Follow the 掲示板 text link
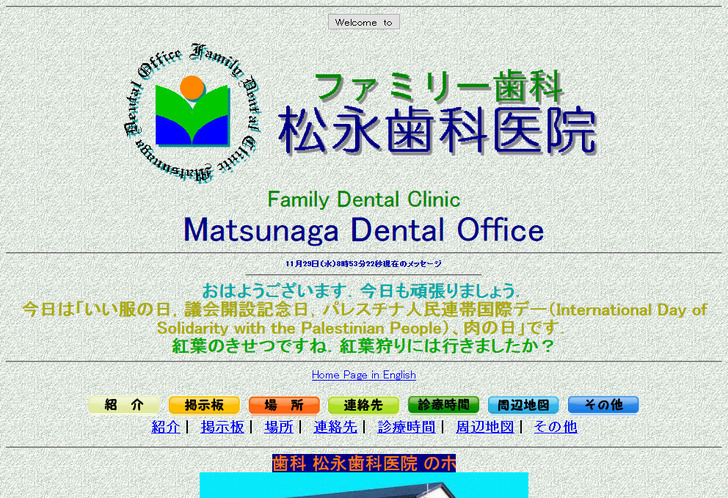The height and width of the screenshot is (498, 728). (x=222, y=427)
